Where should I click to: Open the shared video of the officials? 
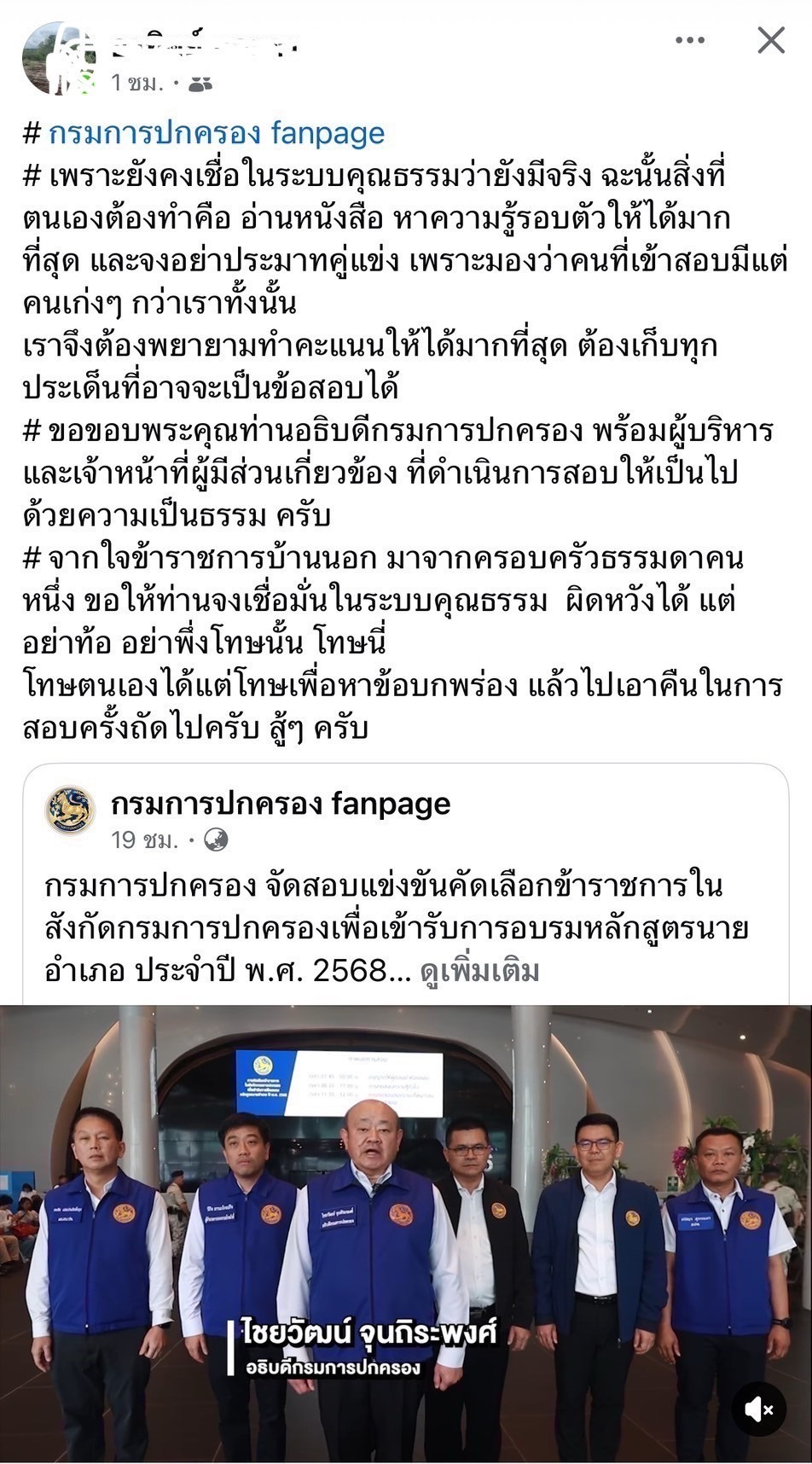pos(406,1211)
